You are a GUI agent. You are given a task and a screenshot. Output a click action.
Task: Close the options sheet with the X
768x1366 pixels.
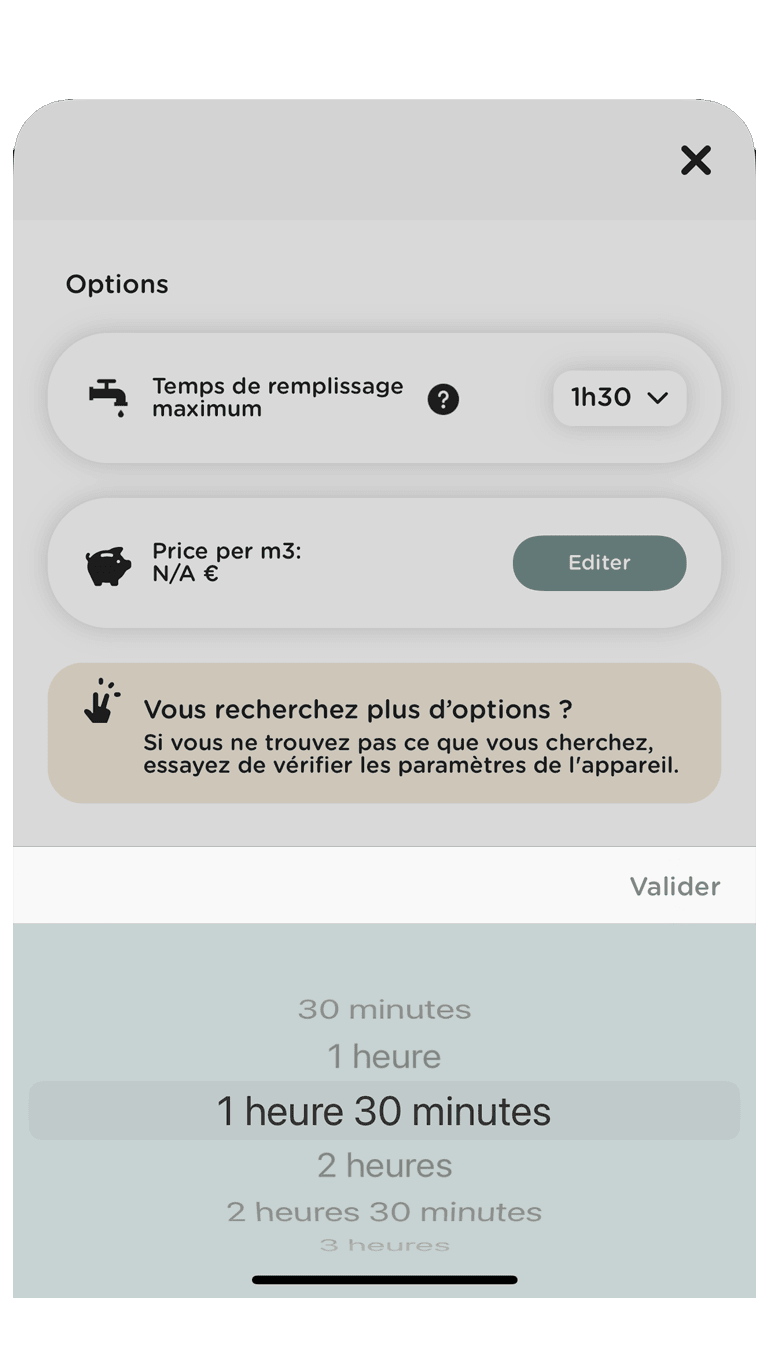coord(695,160)
